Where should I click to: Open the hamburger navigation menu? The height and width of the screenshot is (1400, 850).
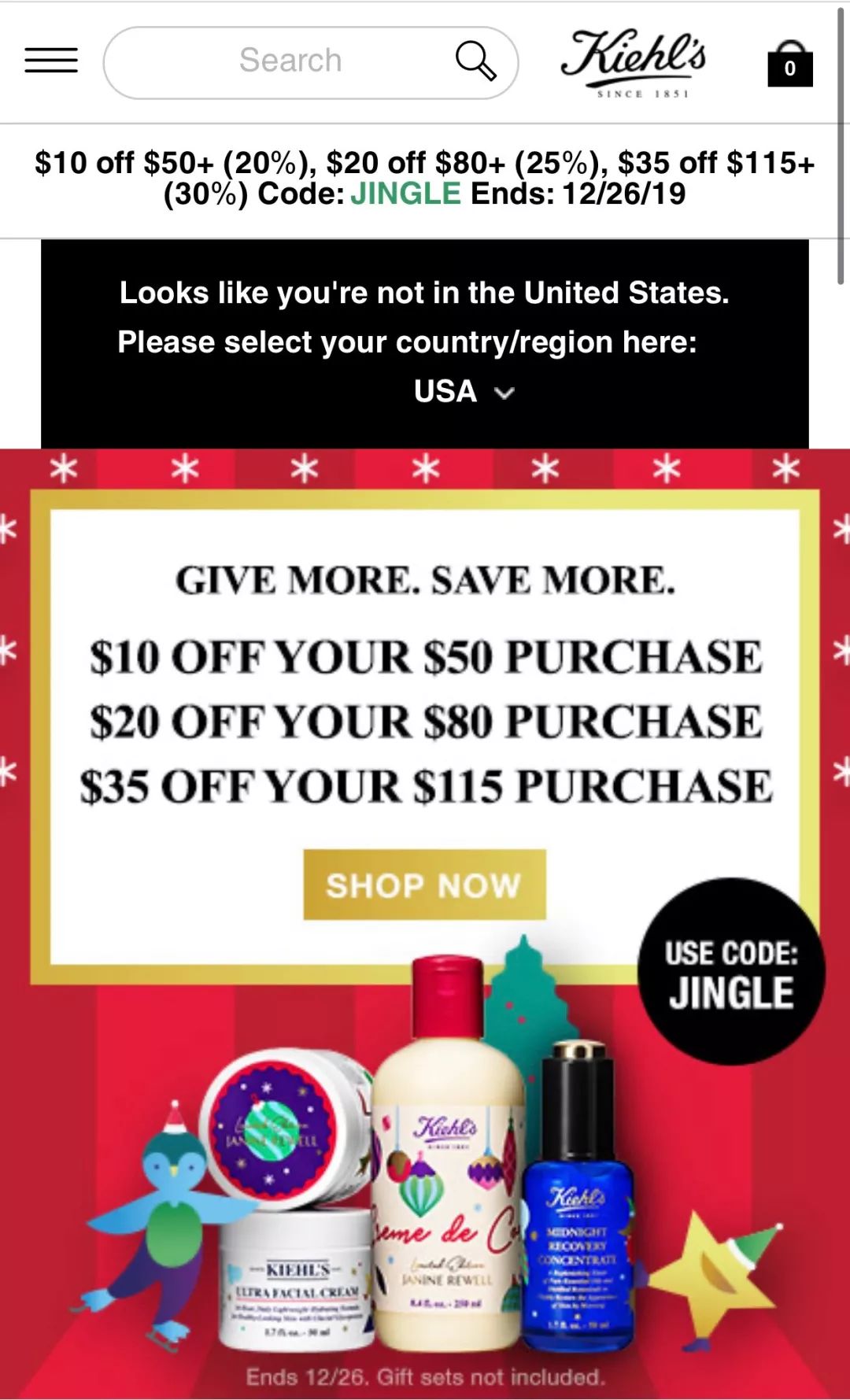tap(51, 61)
